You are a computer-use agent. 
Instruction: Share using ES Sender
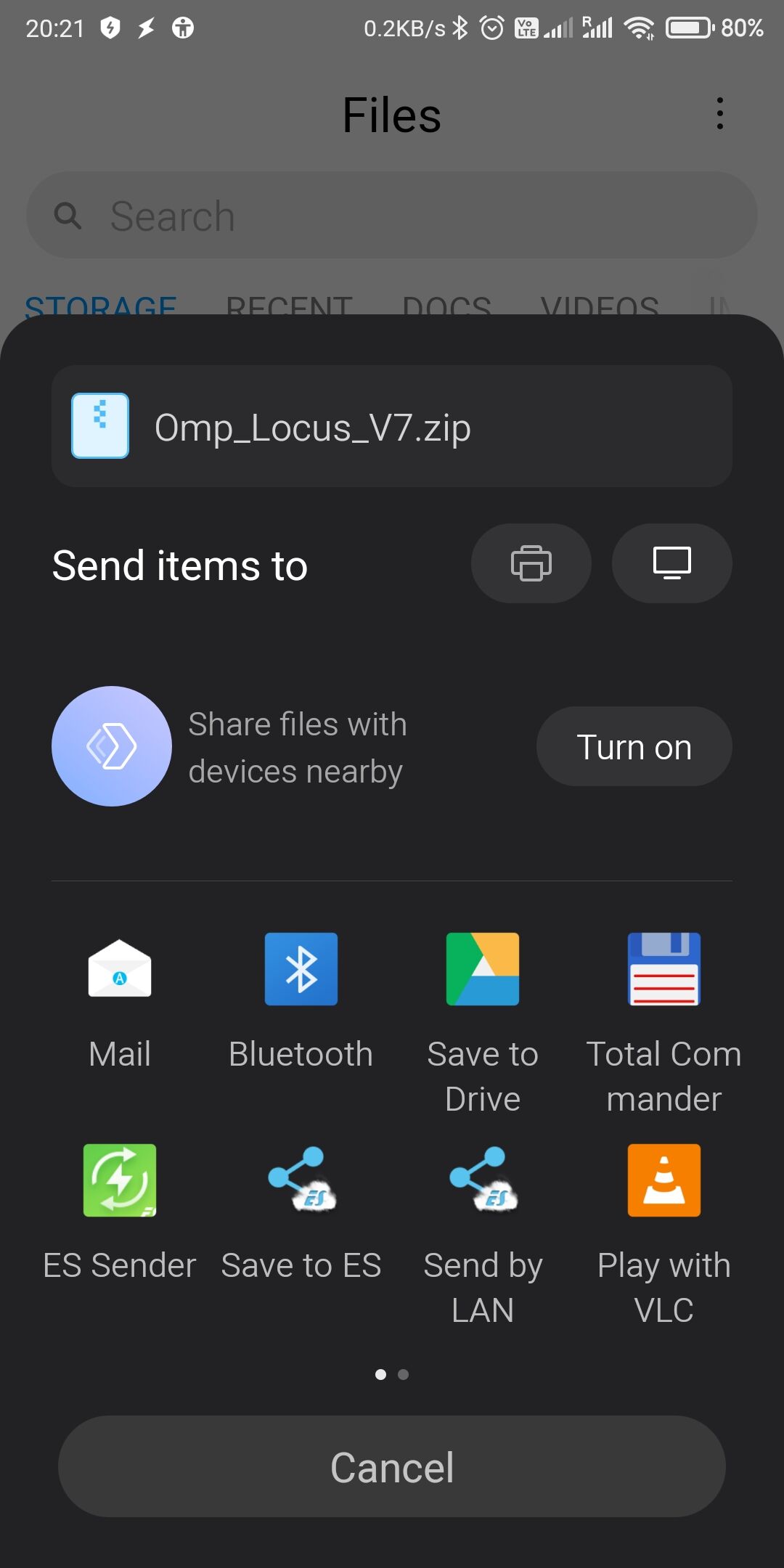[120, 1214]
